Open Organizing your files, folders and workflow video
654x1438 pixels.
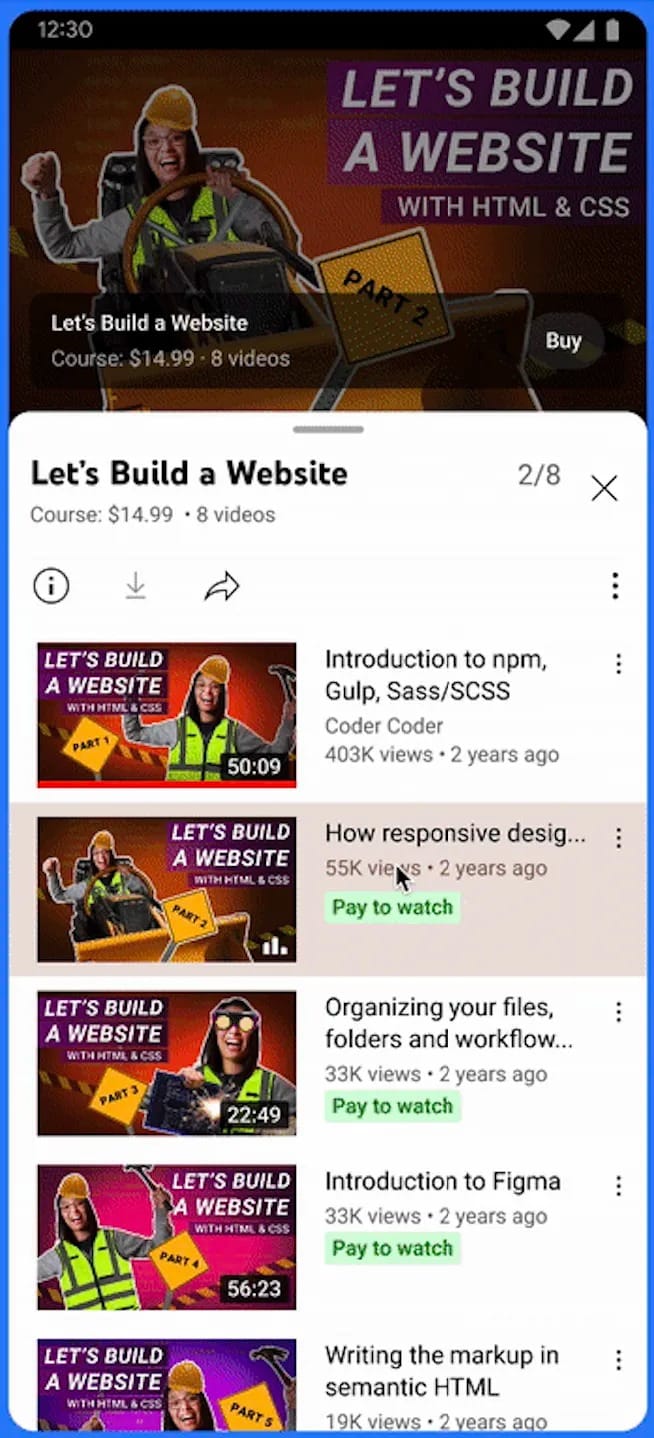(x=326, y=1063)
